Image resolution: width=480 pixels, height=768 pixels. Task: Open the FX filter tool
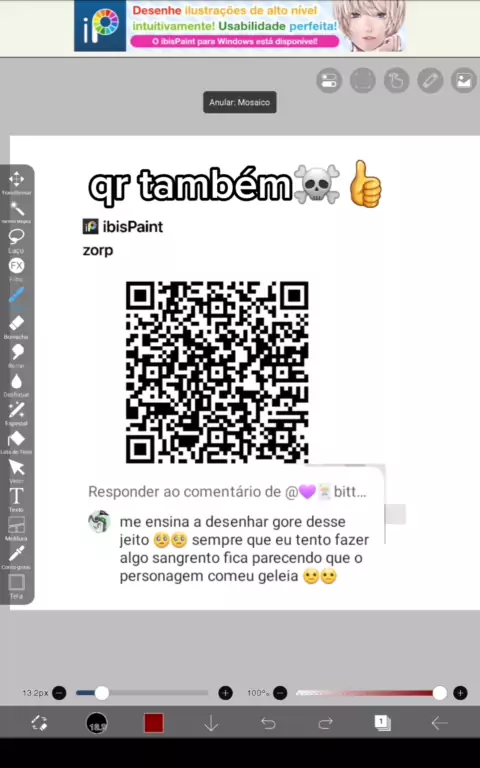click(x=16, y=269)
